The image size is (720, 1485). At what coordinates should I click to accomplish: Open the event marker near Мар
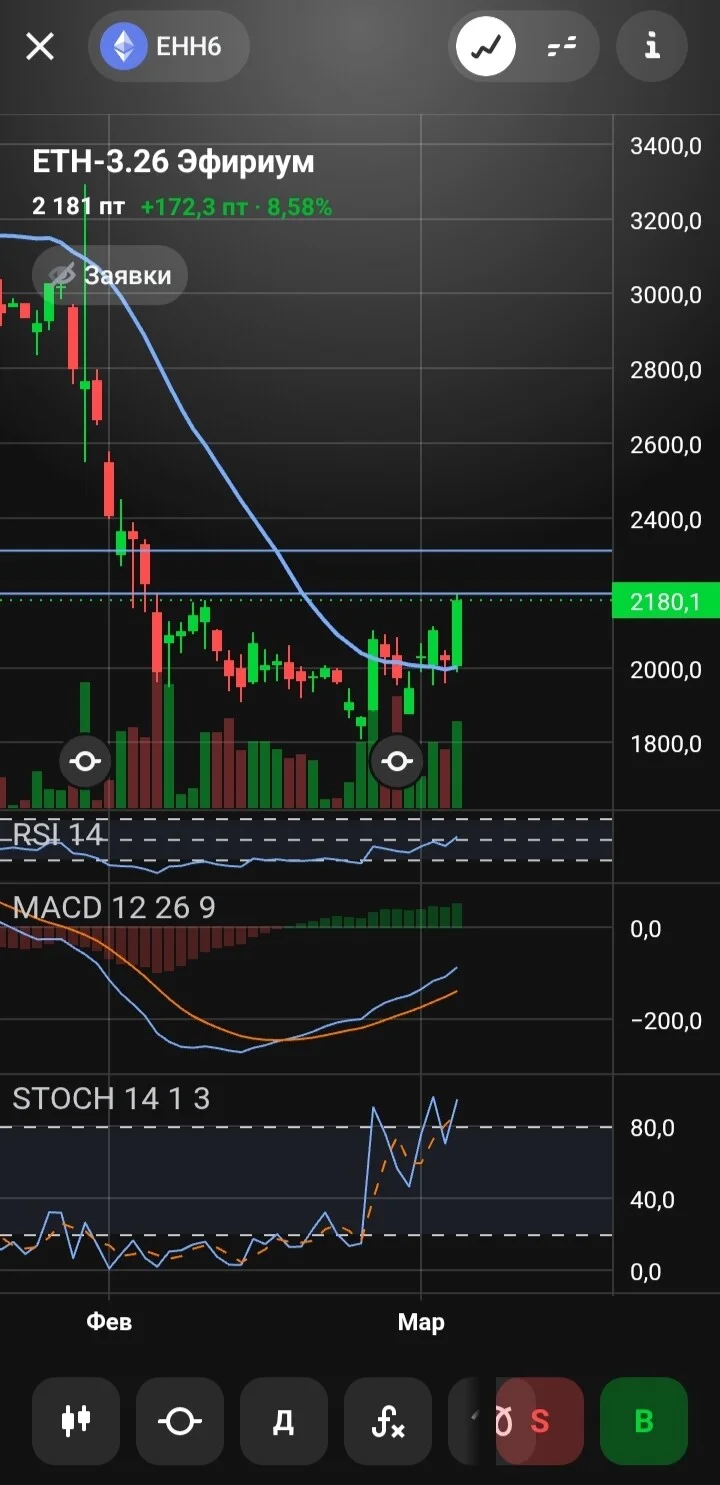pos(397,761)
